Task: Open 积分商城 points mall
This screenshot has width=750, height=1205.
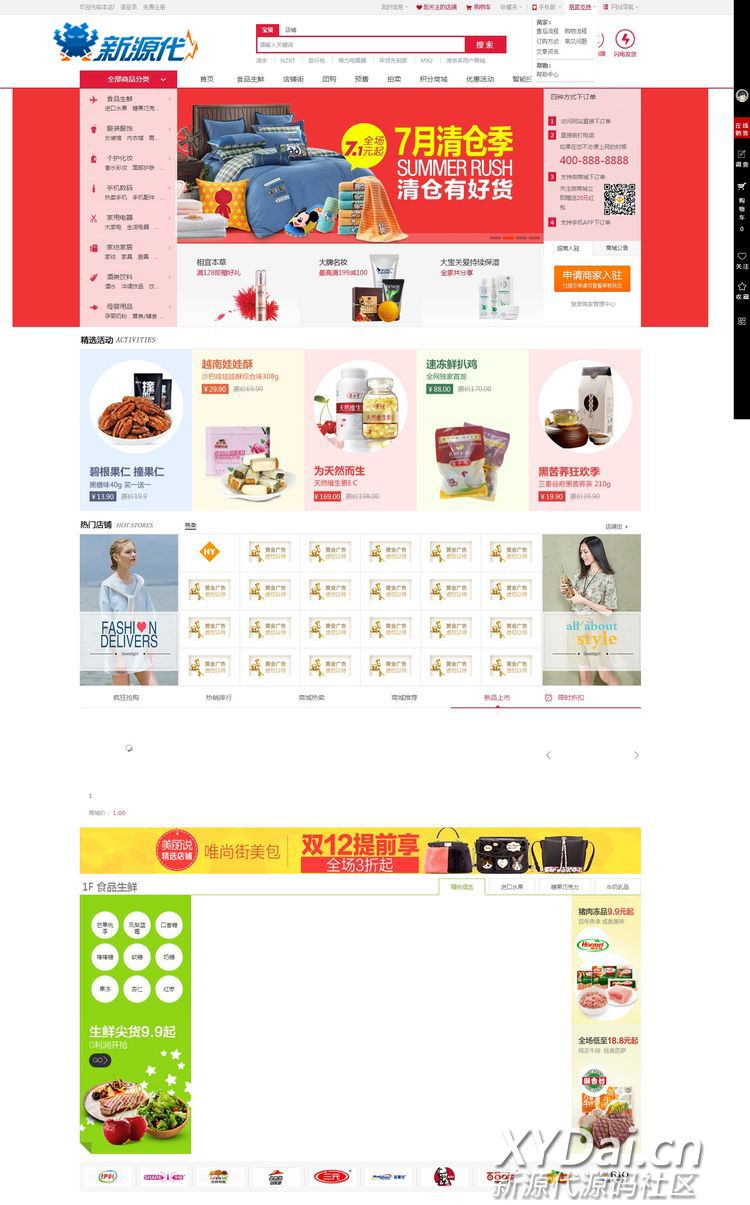Action: point(433,79)
